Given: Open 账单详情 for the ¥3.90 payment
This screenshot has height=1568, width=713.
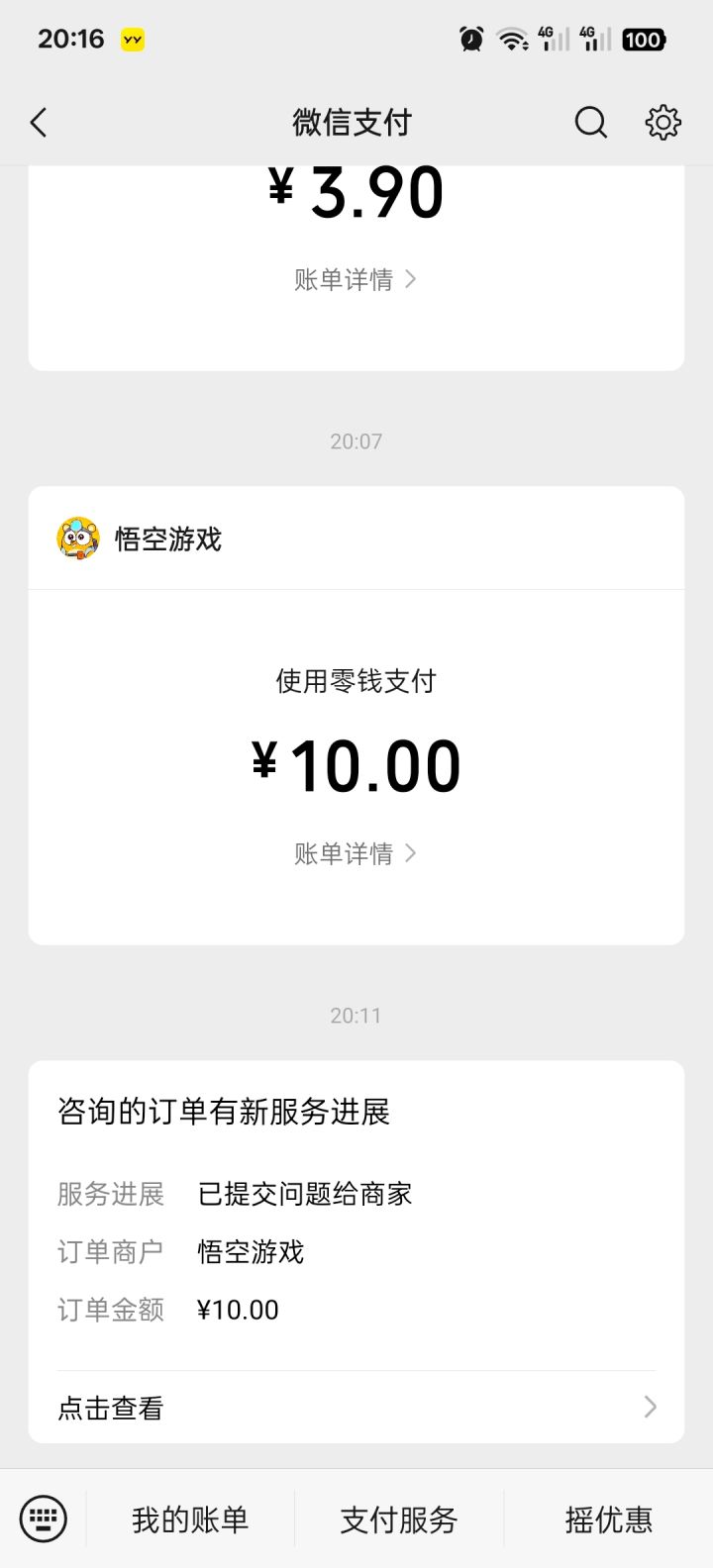Looking at the screenshot, I should click(344, 279).
